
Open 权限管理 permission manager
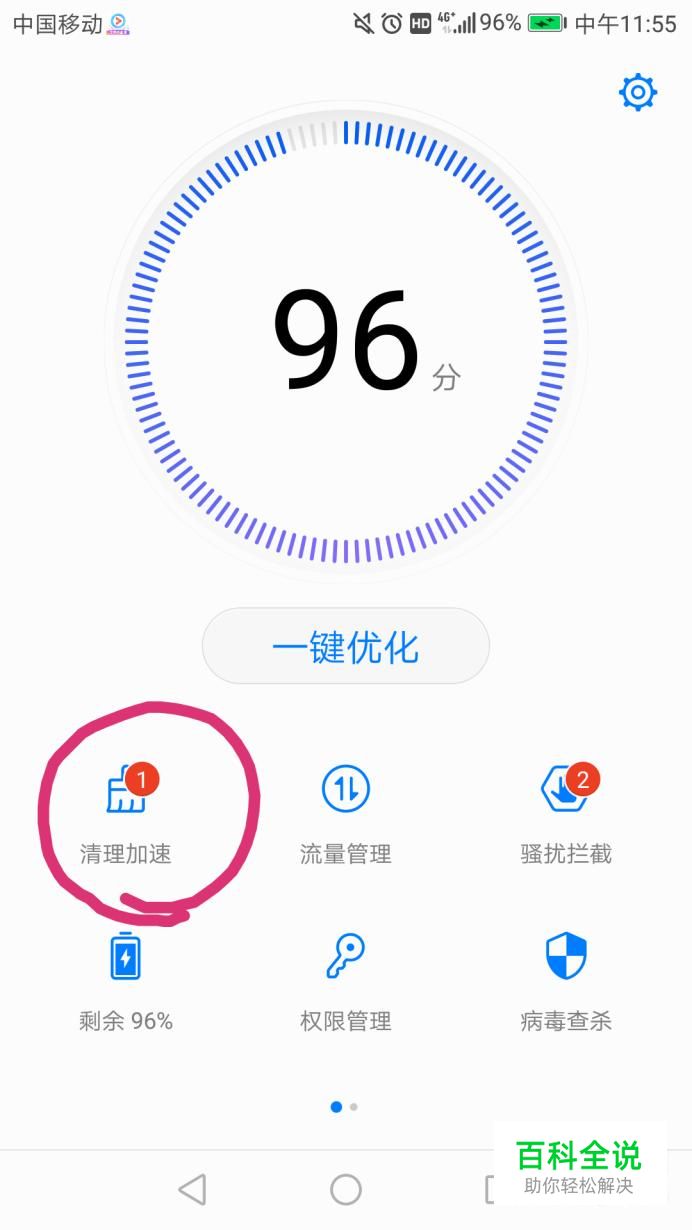pos(346,981)
